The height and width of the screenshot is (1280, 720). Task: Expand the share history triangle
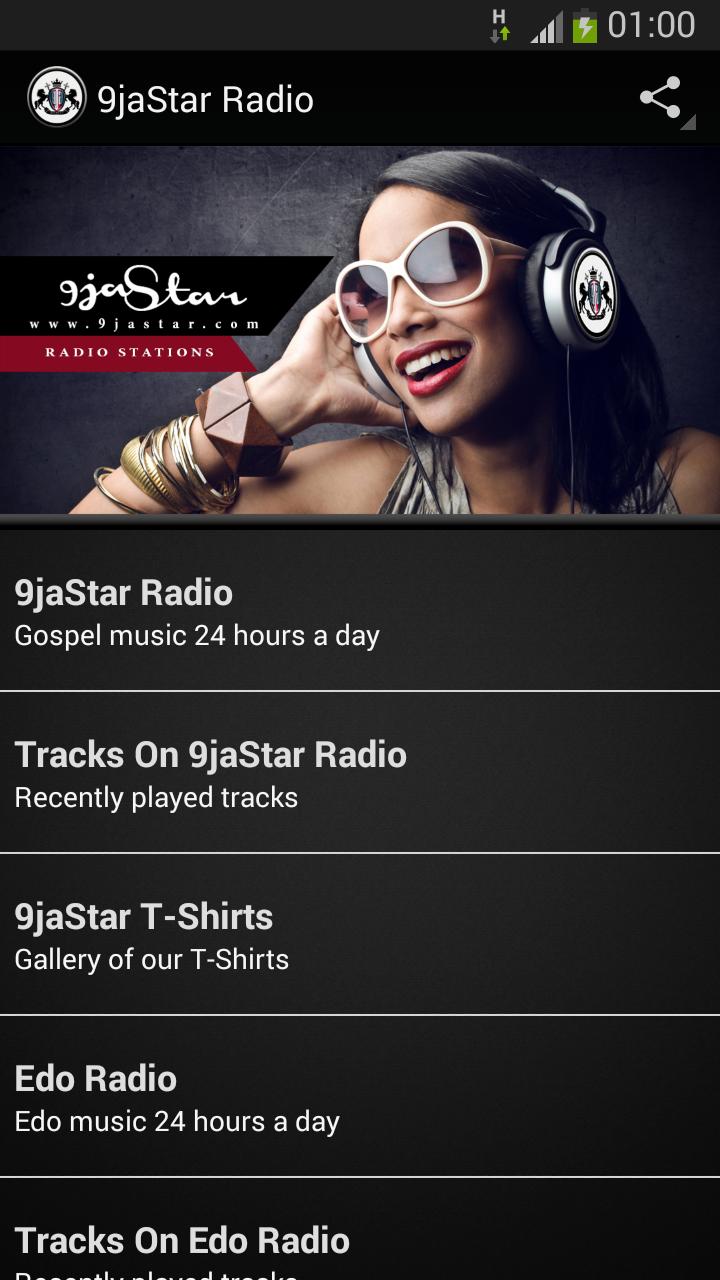click(688, 122)
